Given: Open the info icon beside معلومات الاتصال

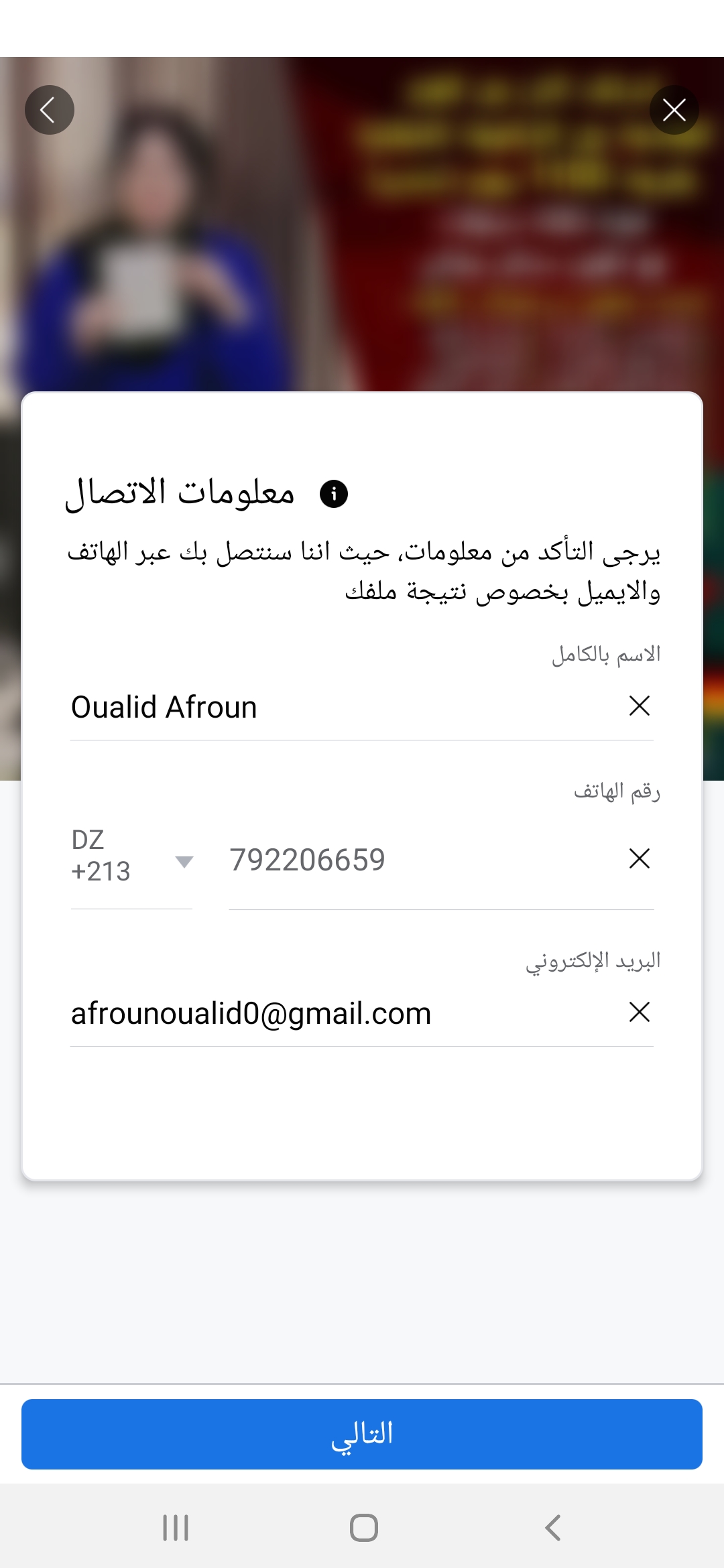Looking at the screenshot, I should 334,494.
